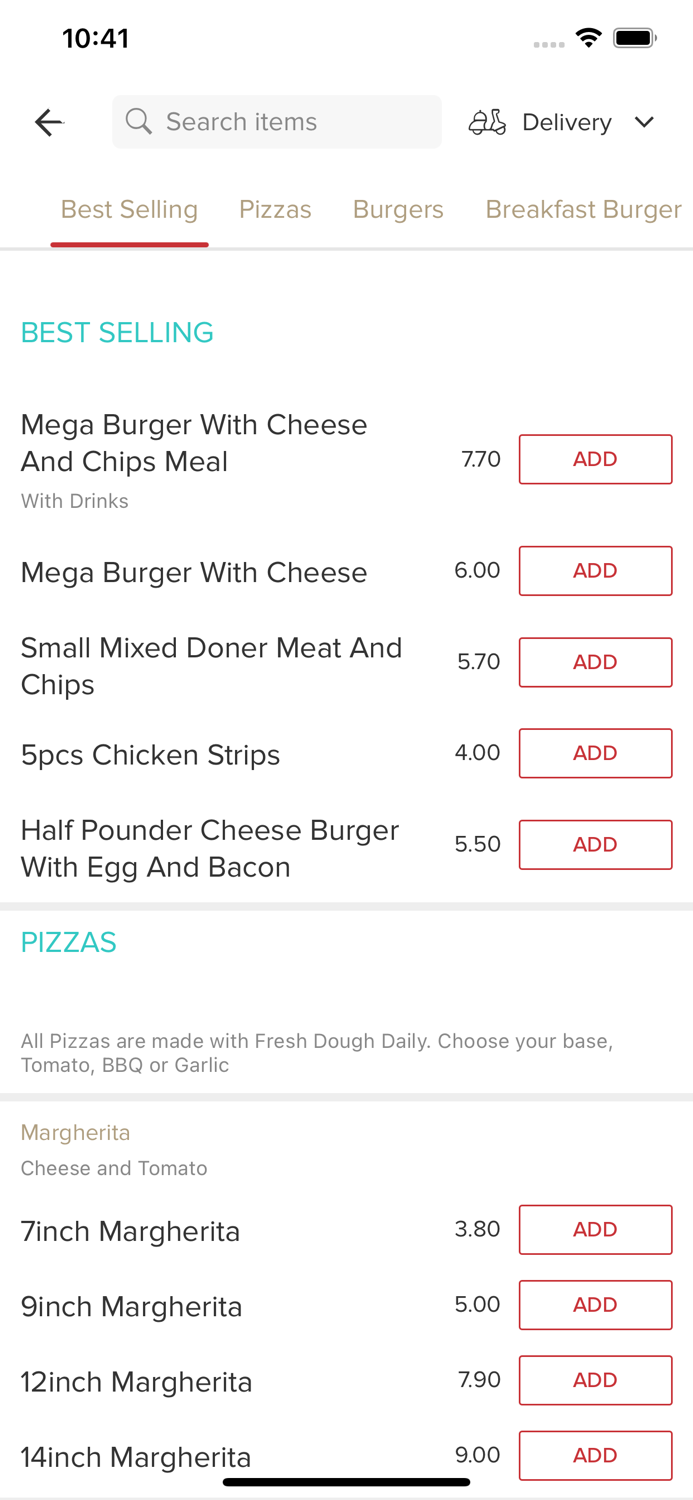Viewport: 693px width, 1500px height.
Task: Go back using the arrow icon
Action: (48, 122)
